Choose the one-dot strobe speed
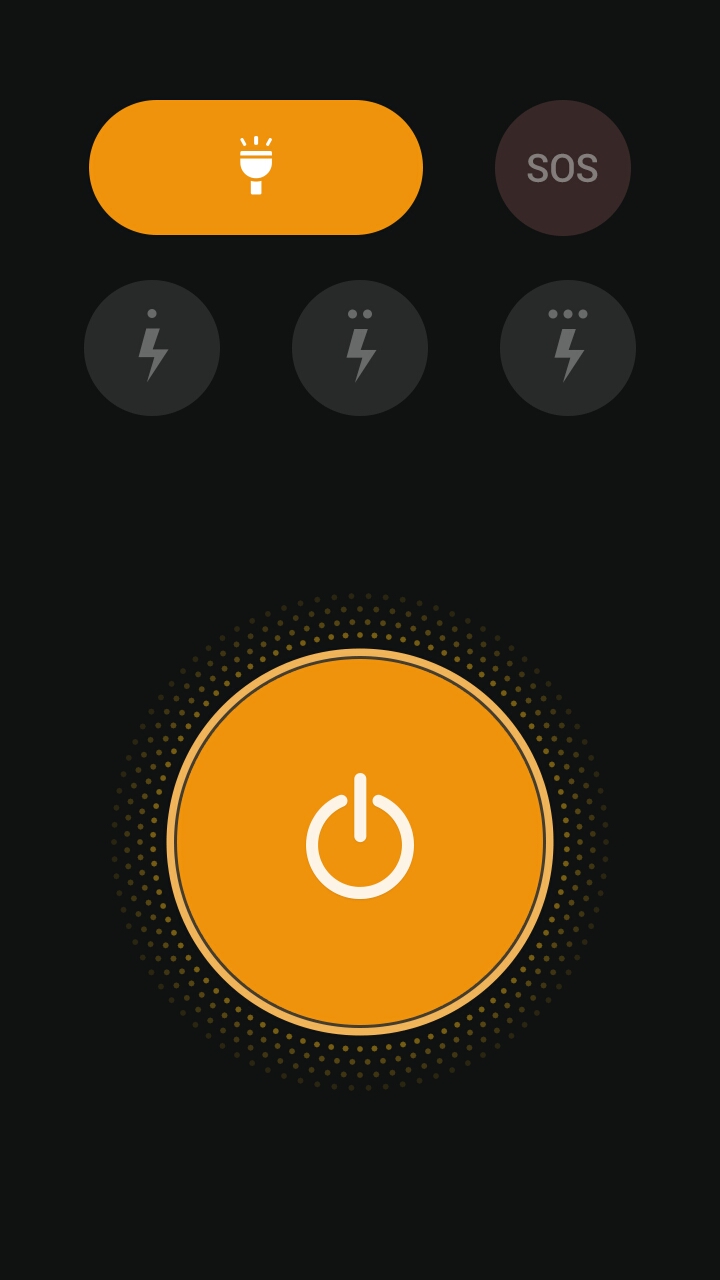The height and width of the screenshot is (1280, 720). [152, 348]
